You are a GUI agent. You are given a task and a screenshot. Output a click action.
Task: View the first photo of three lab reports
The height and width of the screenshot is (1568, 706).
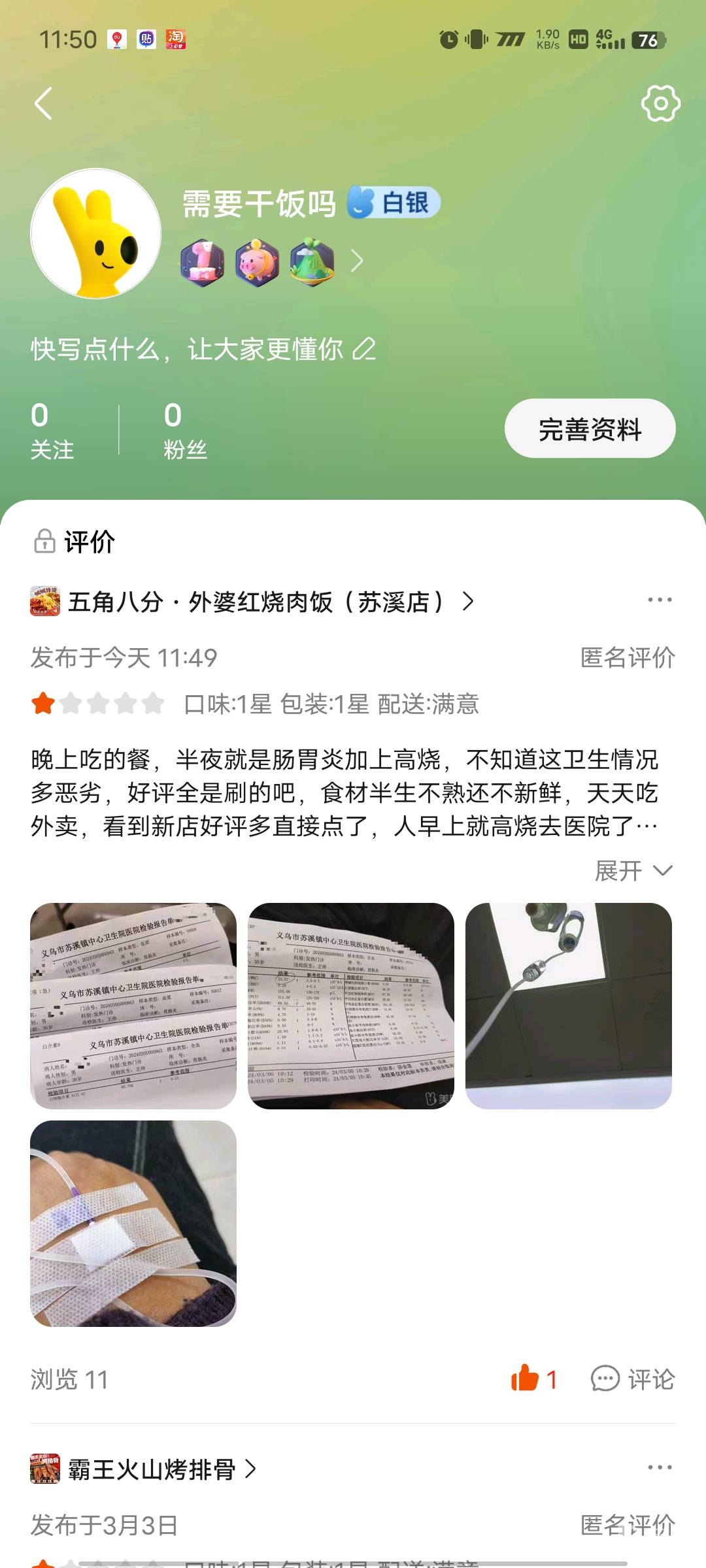coord(133,1006)
